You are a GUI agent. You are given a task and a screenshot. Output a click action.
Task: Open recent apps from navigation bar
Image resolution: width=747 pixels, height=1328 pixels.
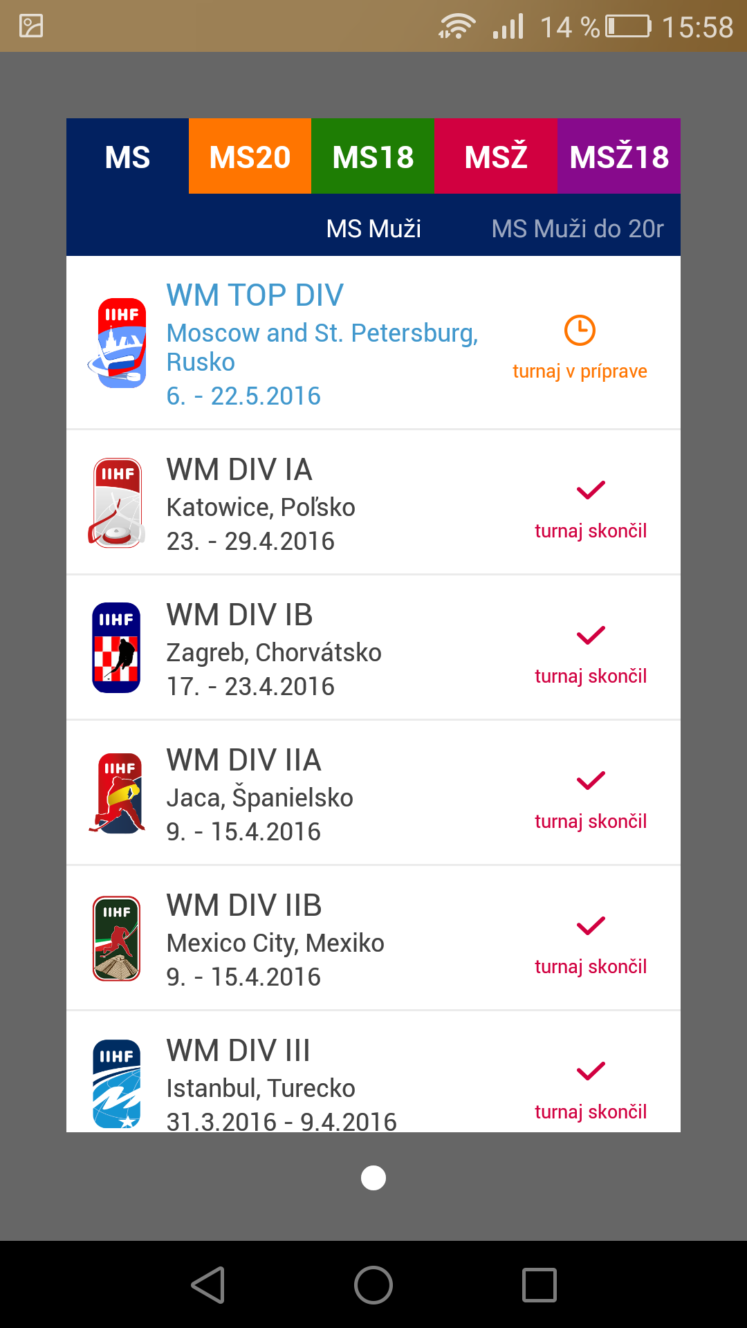tap(539, 1285)
